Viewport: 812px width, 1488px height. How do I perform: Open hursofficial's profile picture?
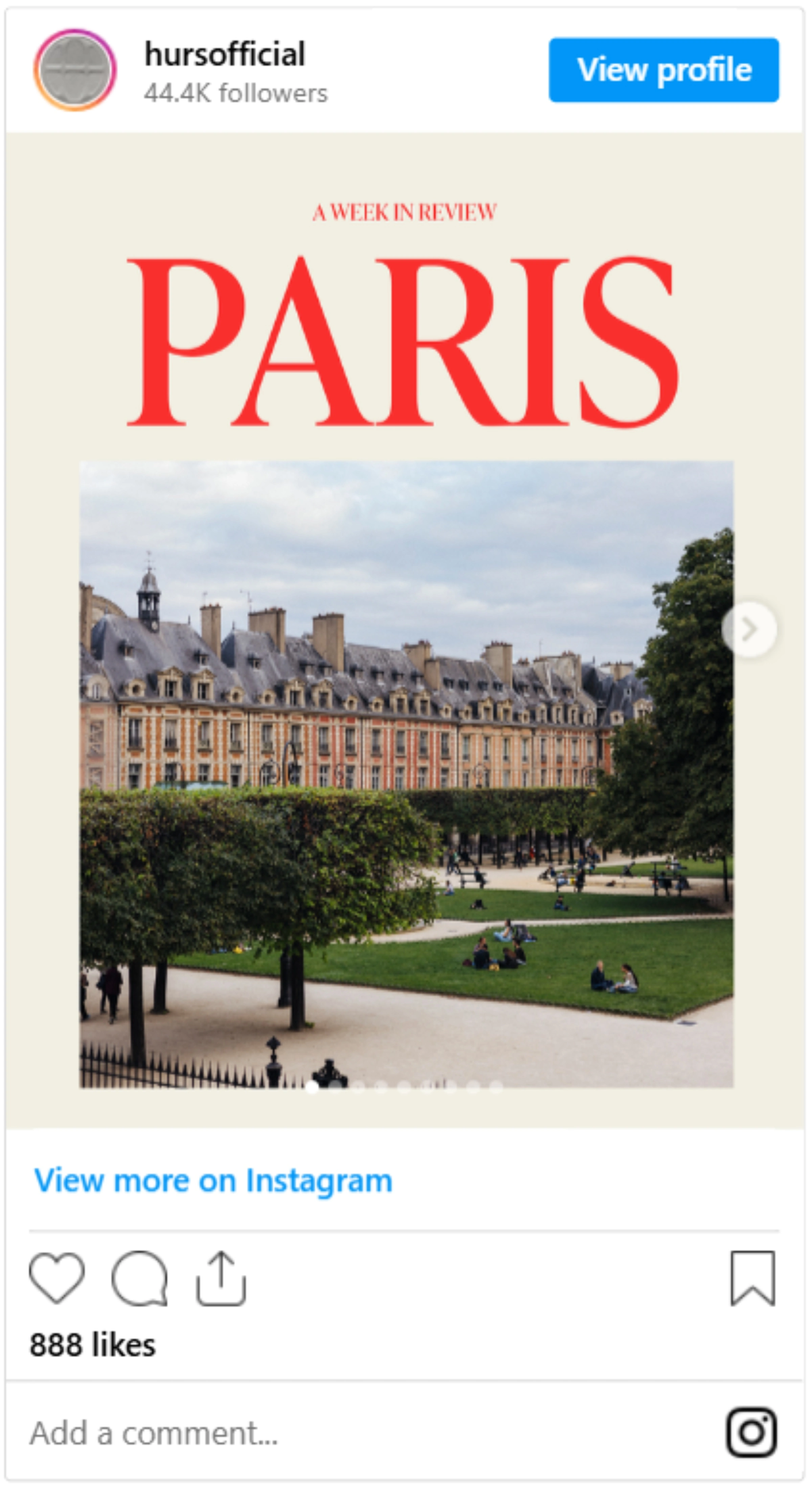[75, 70]
